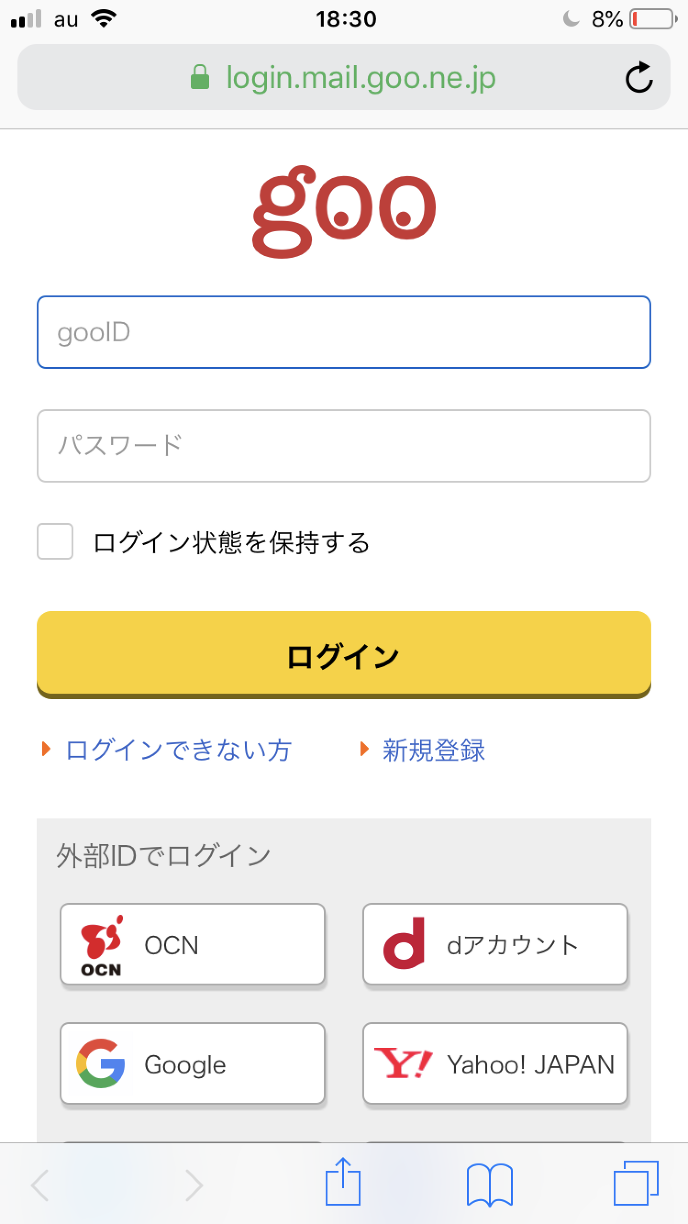Log in with dアカウント
The width and height of the screenshot is (688, 1224).
click(x=495, y=945)
